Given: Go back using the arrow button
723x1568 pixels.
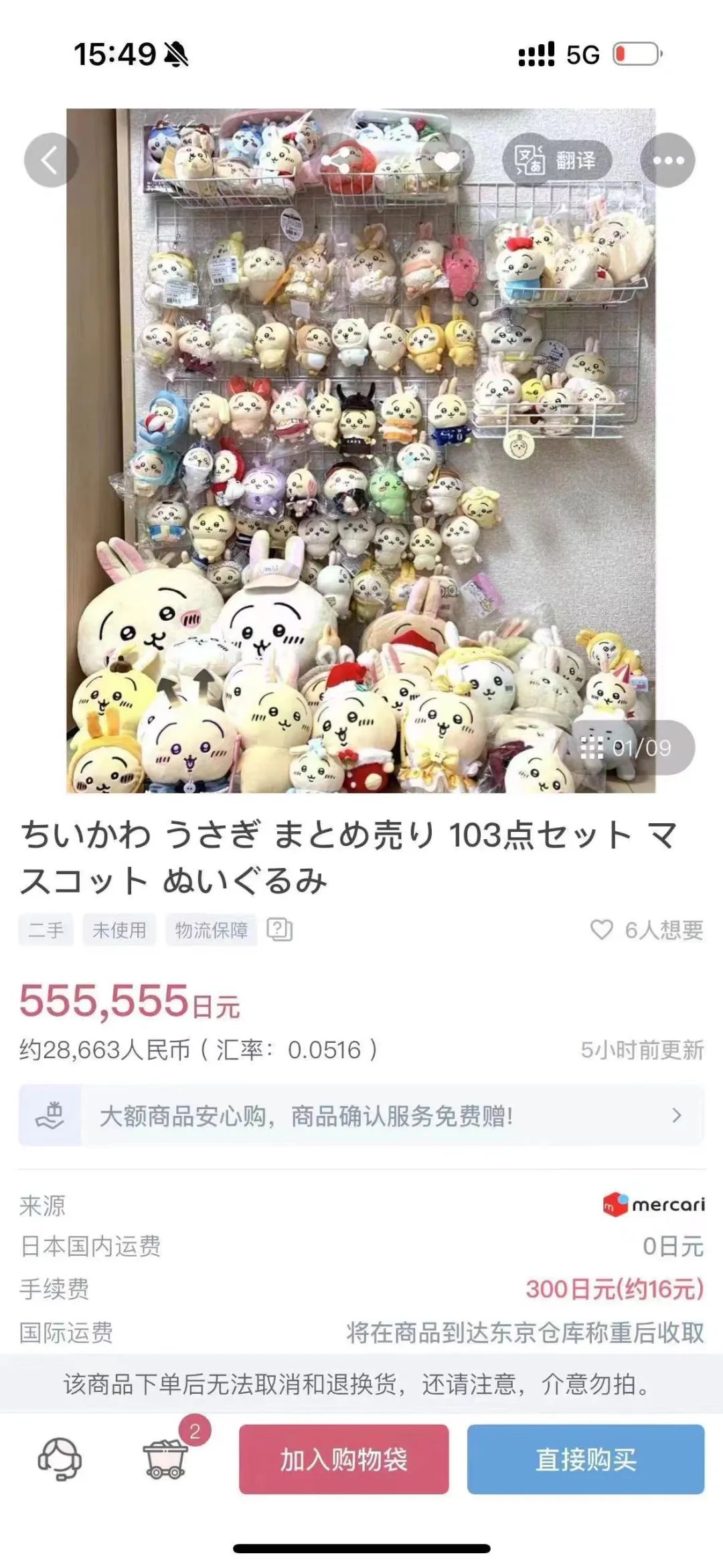Looking at the screenshot, I should pyautogui.click(x=51, y=161).
